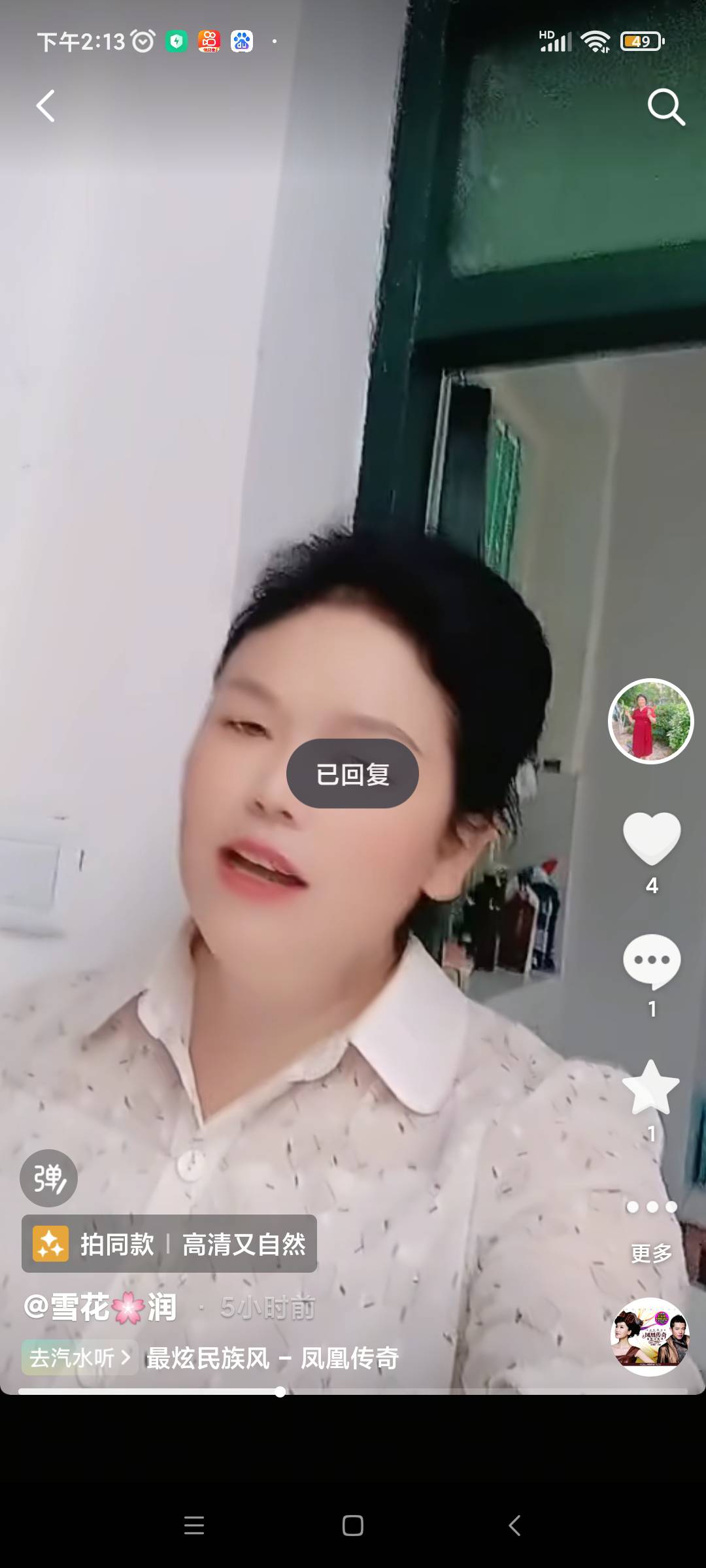Open search with the magnifier icon
The height and width of the screenshot is (1568, 706).
665,106
